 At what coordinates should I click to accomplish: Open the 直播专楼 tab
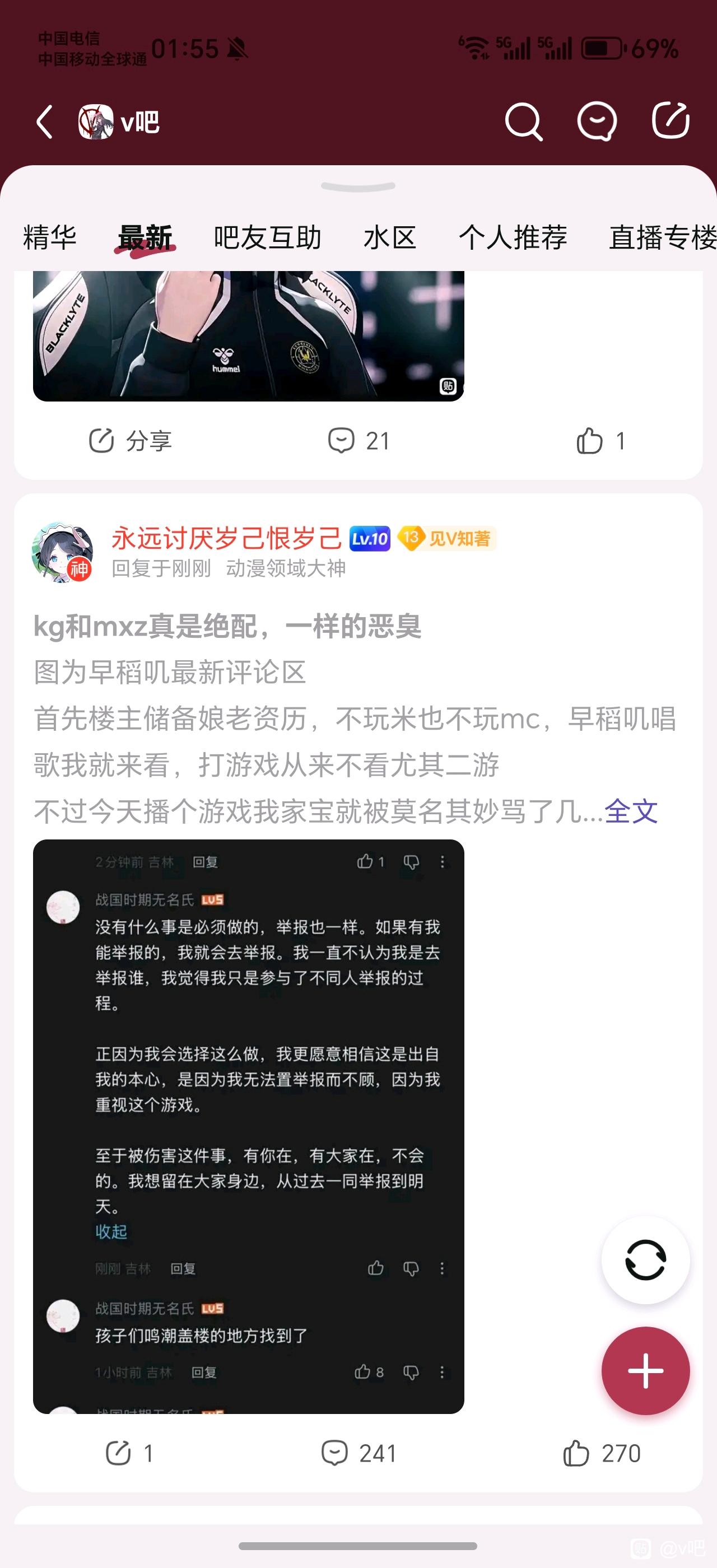click(x=662, y=237)
